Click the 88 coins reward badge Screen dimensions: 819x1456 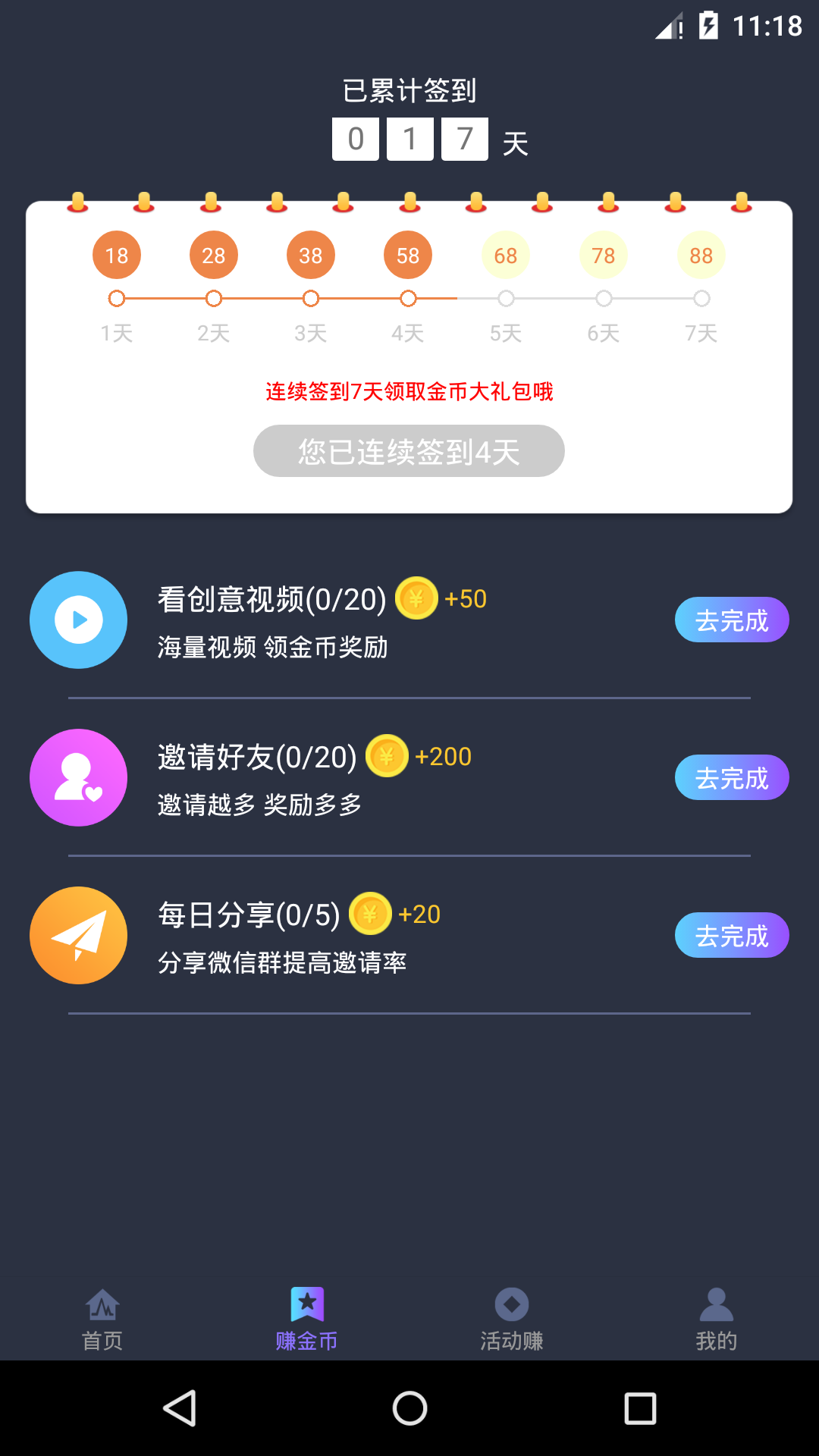coord(700,256)
